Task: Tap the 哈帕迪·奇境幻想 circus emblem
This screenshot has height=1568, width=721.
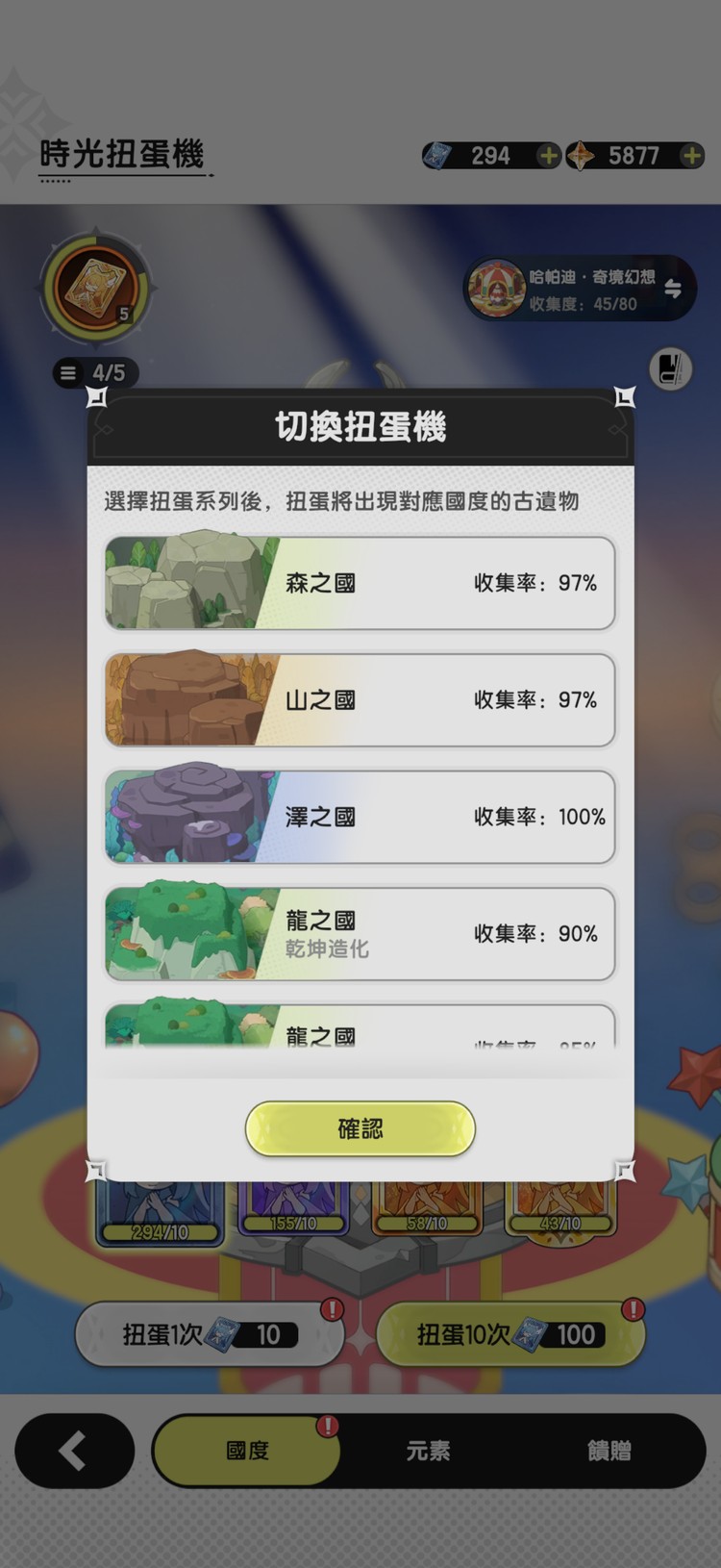Action: pos(496,287)
